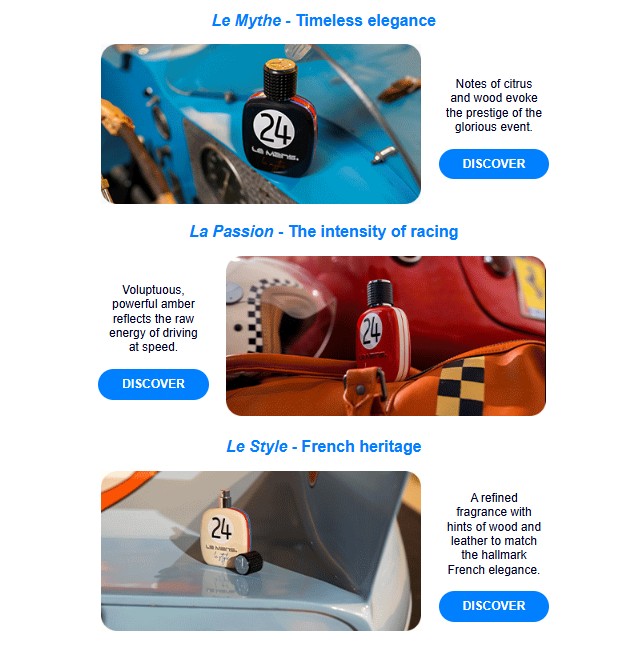622x645 pixels.
Task: Tap Discover for Le Mythe fragrance
Action: [494, 164]
